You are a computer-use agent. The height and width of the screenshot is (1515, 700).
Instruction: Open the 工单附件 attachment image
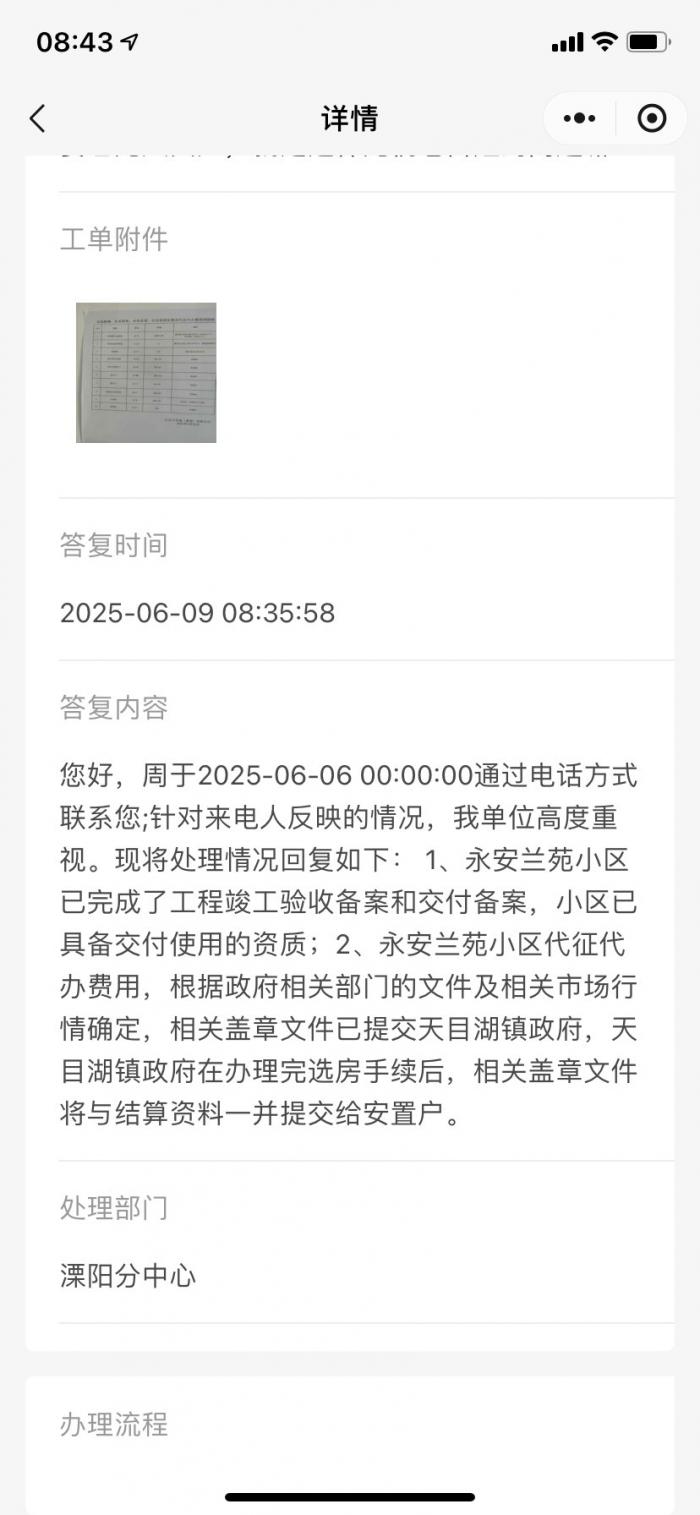click(146, 372)
